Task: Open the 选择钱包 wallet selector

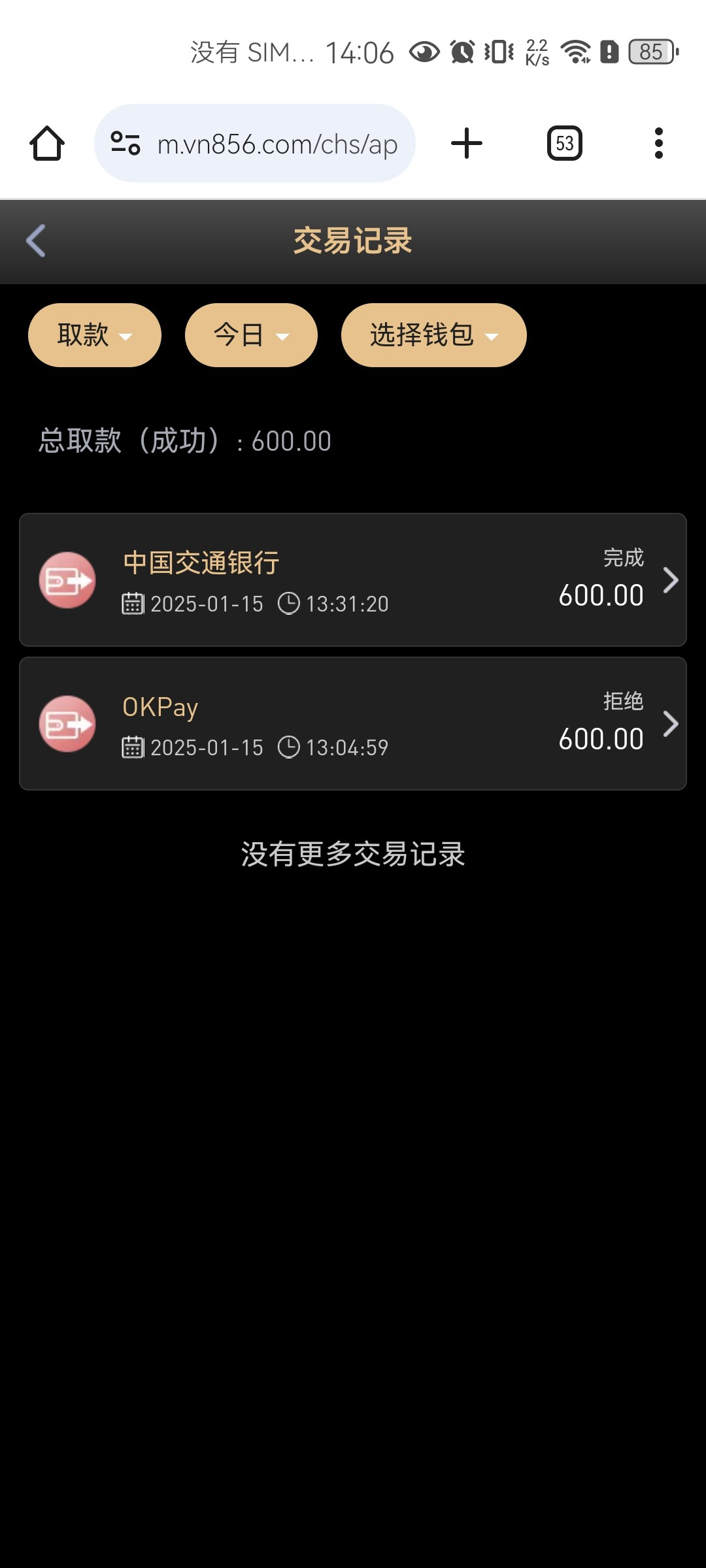Action: tap(433, 335)
